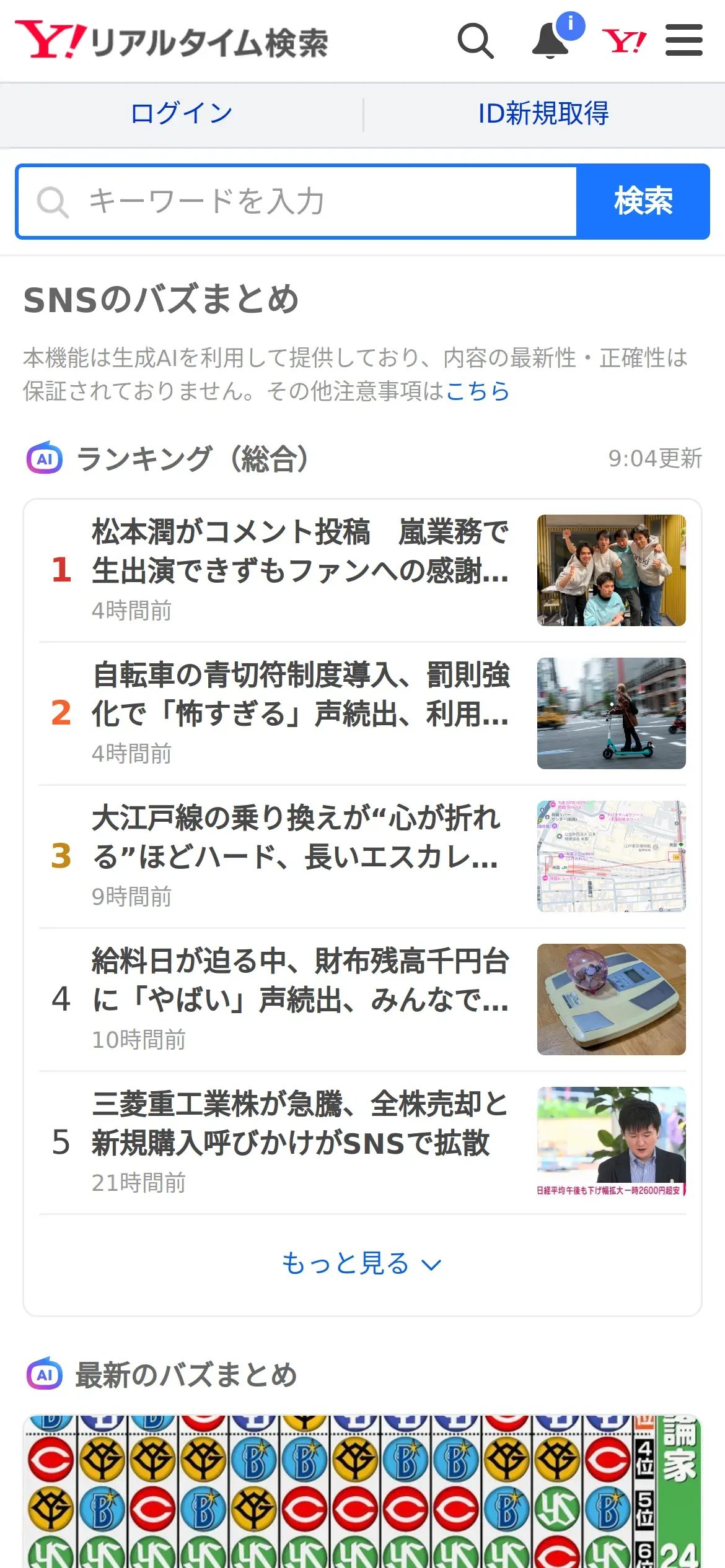Expand ranking with もっと見る
Image resolution: width=725 pixels, height=1568 pixels.
362,1263
